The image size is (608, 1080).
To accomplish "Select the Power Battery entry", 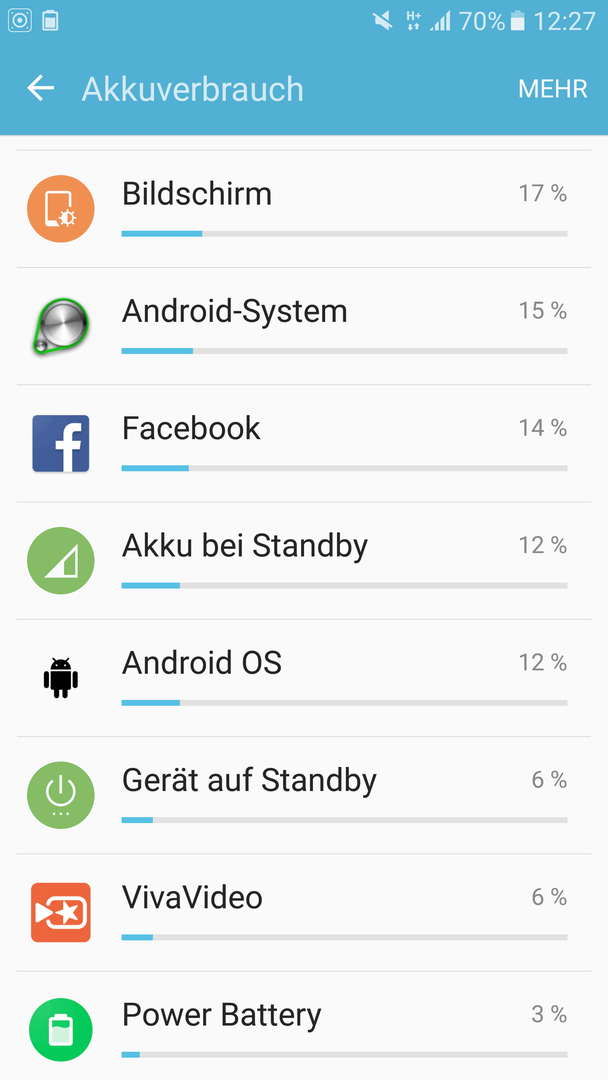I will 304,1026.
